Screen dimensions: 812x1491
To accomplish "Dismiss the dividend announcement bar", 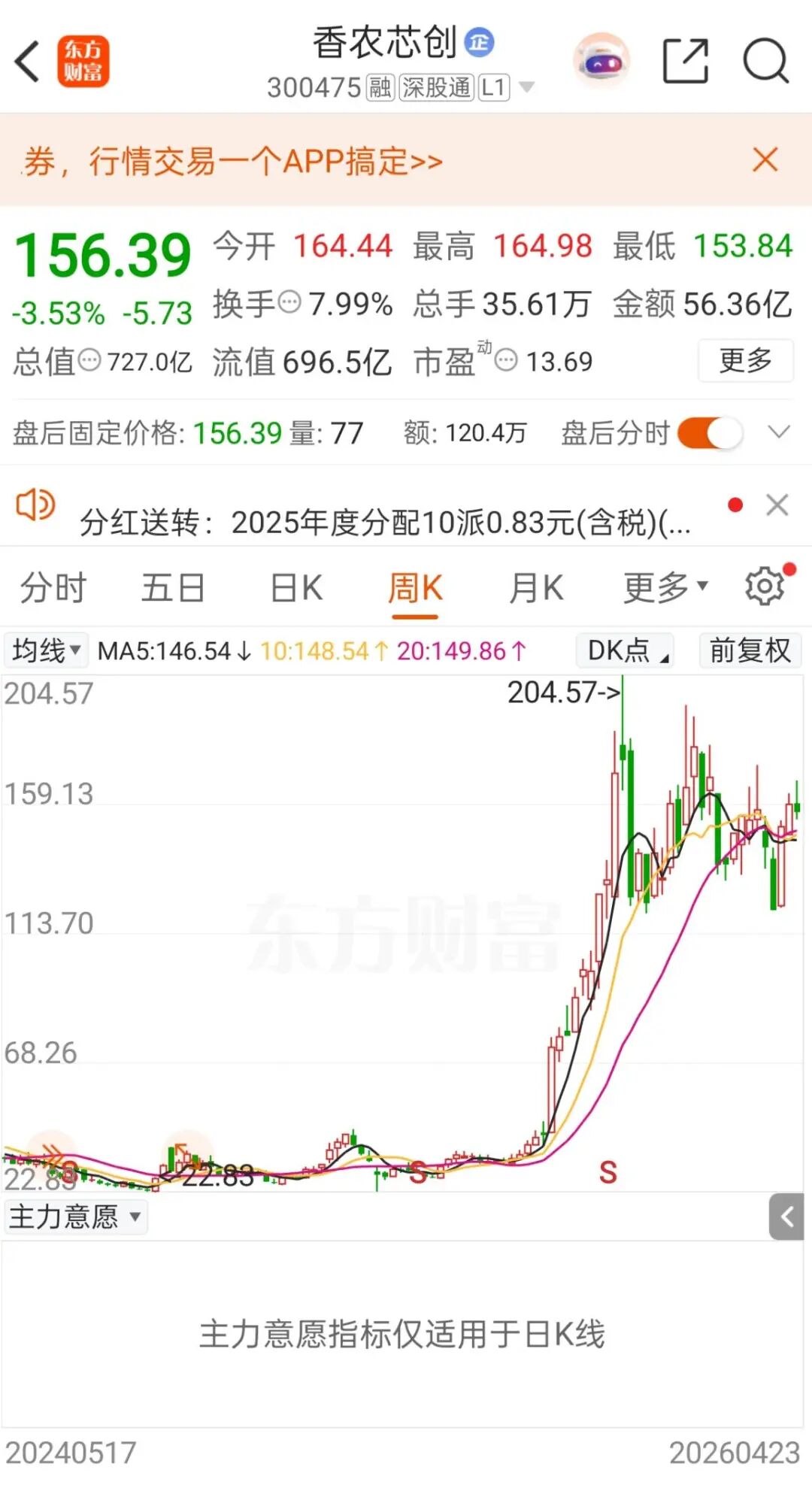I will tap(777, 505).
